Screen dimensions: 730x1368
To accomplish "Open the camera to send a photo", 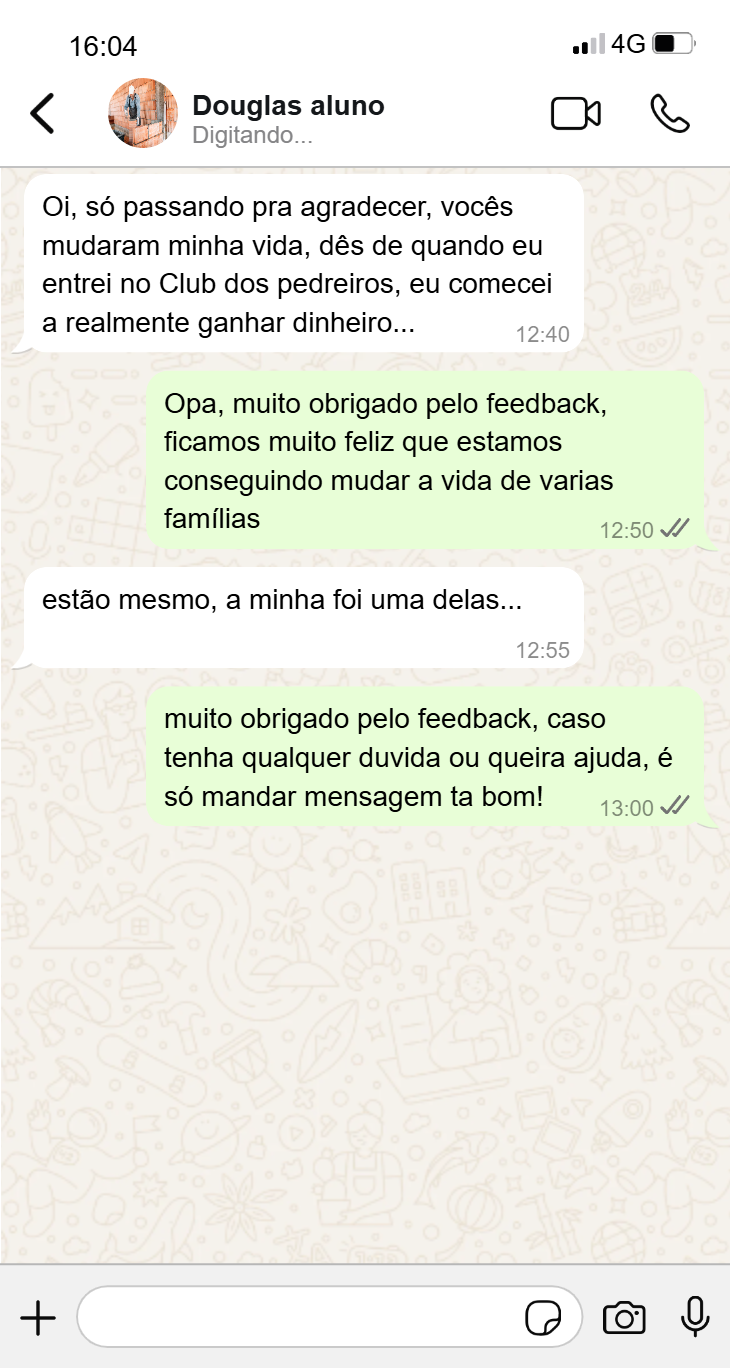I will [x=624, y=1319].
